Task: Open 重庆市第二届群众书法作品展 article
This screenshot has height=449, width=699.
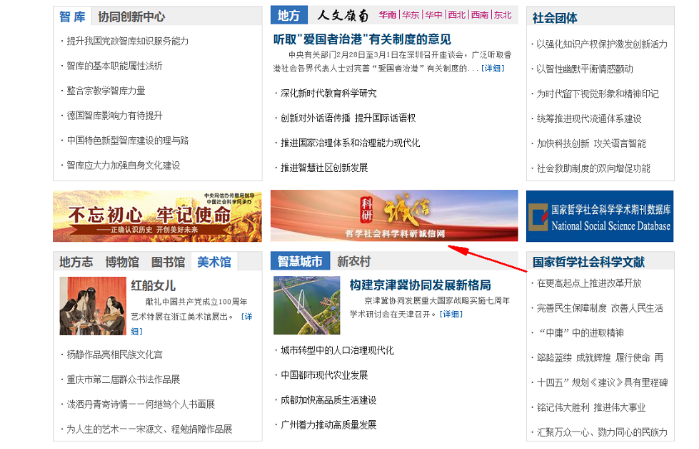Action: click(124, 379)
